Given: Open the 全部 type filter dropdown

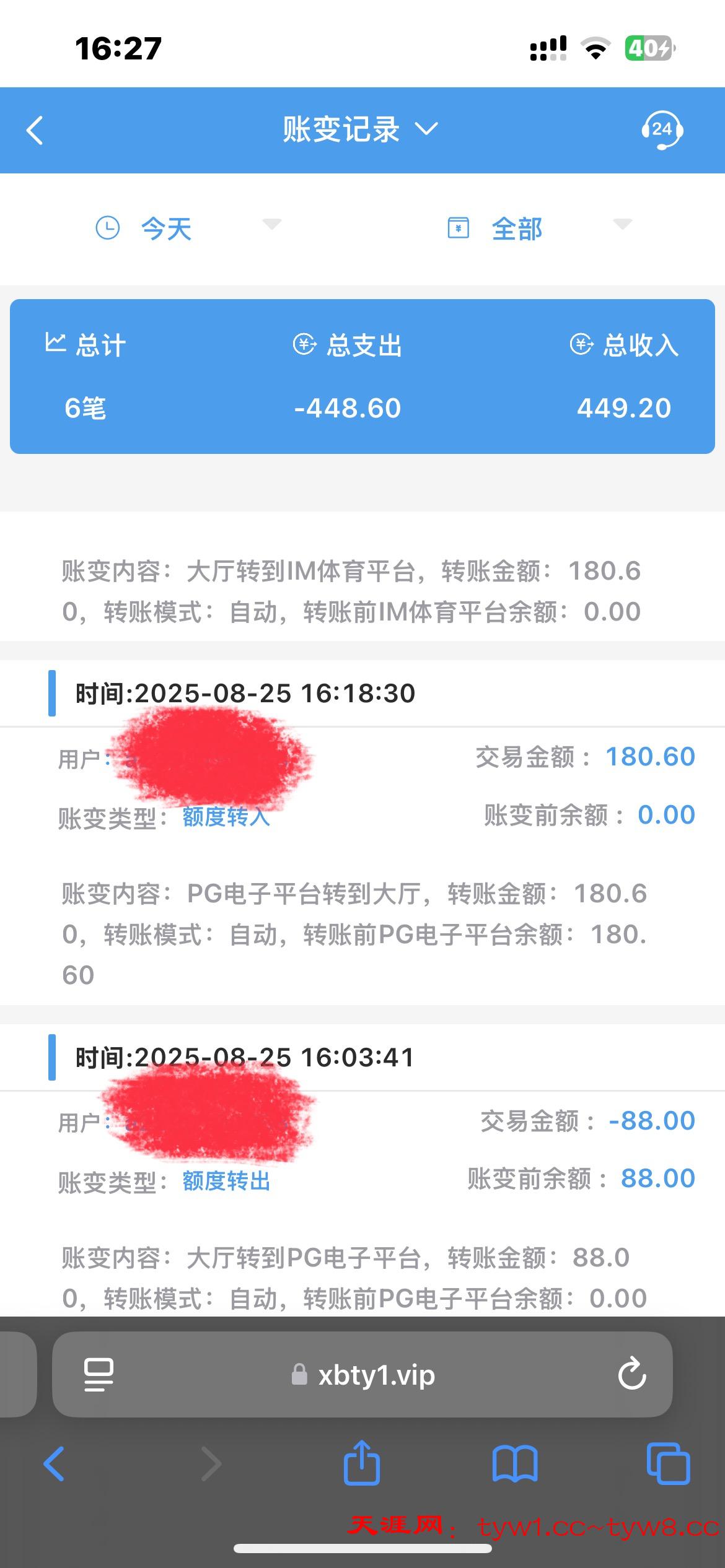Looking at the screenshot, I should pyautogui.click(x=538, y=229).
